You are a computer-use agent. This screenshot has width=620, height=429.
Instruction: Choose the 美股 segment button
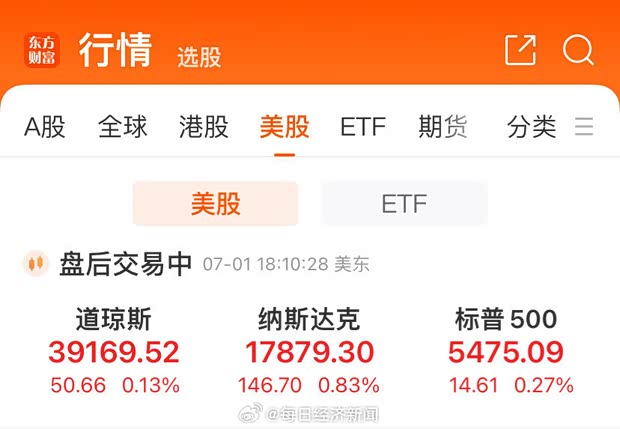[x=216, y=204]
